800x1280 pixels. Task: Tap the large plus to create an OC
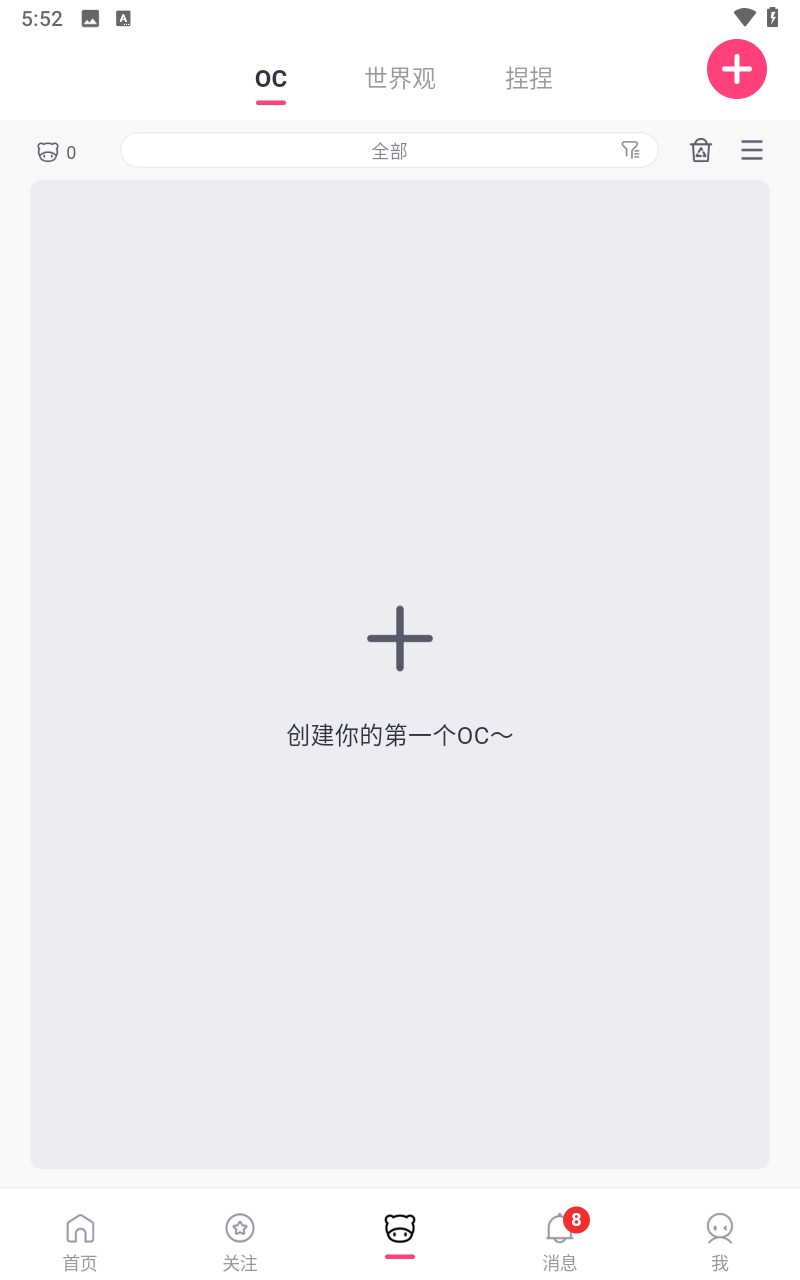pyautogui.click(x=400, y=638)
